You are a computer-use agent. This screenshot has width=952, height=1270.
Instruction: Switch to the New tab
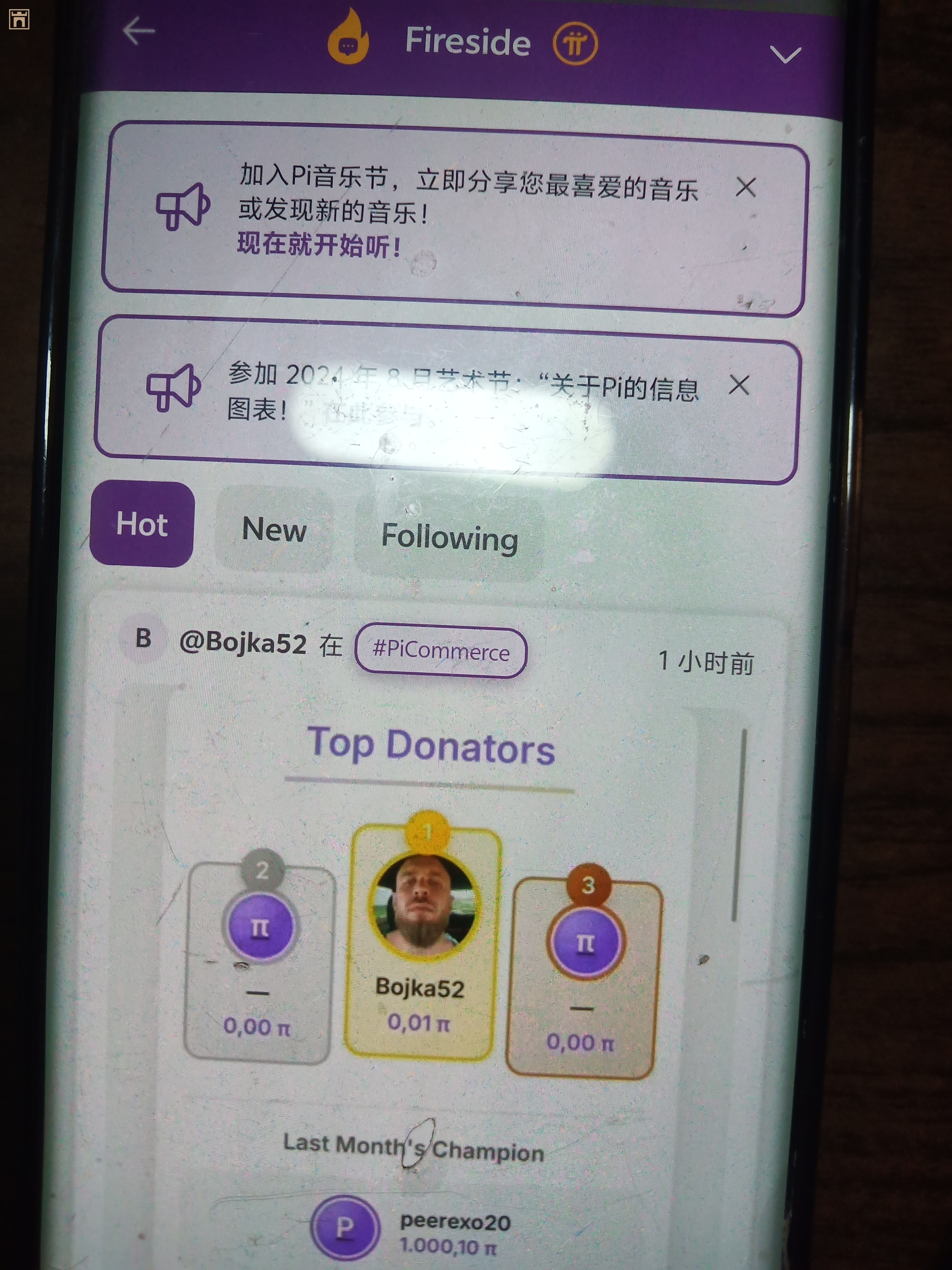point(274,529)
